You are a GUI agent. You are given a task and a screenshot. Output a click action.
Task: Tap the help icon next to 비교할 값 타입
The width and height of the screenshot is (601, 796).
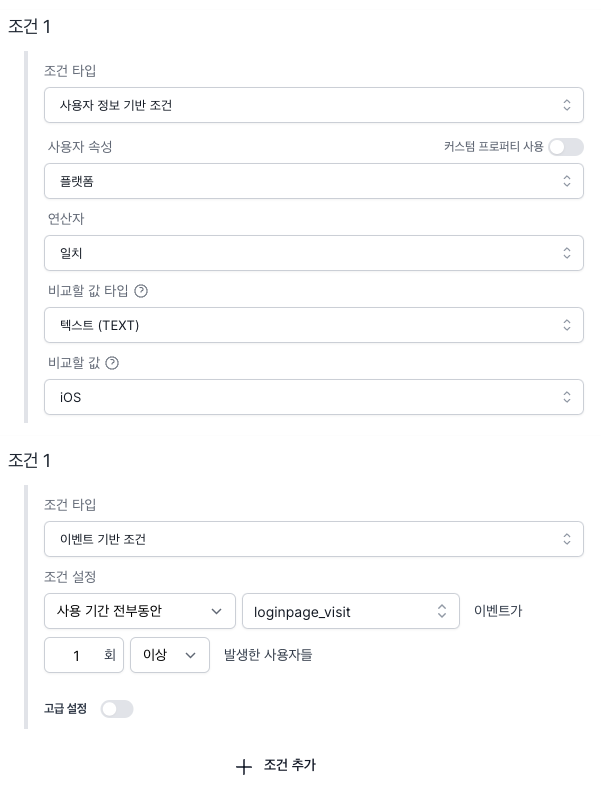tap(141, 291)
